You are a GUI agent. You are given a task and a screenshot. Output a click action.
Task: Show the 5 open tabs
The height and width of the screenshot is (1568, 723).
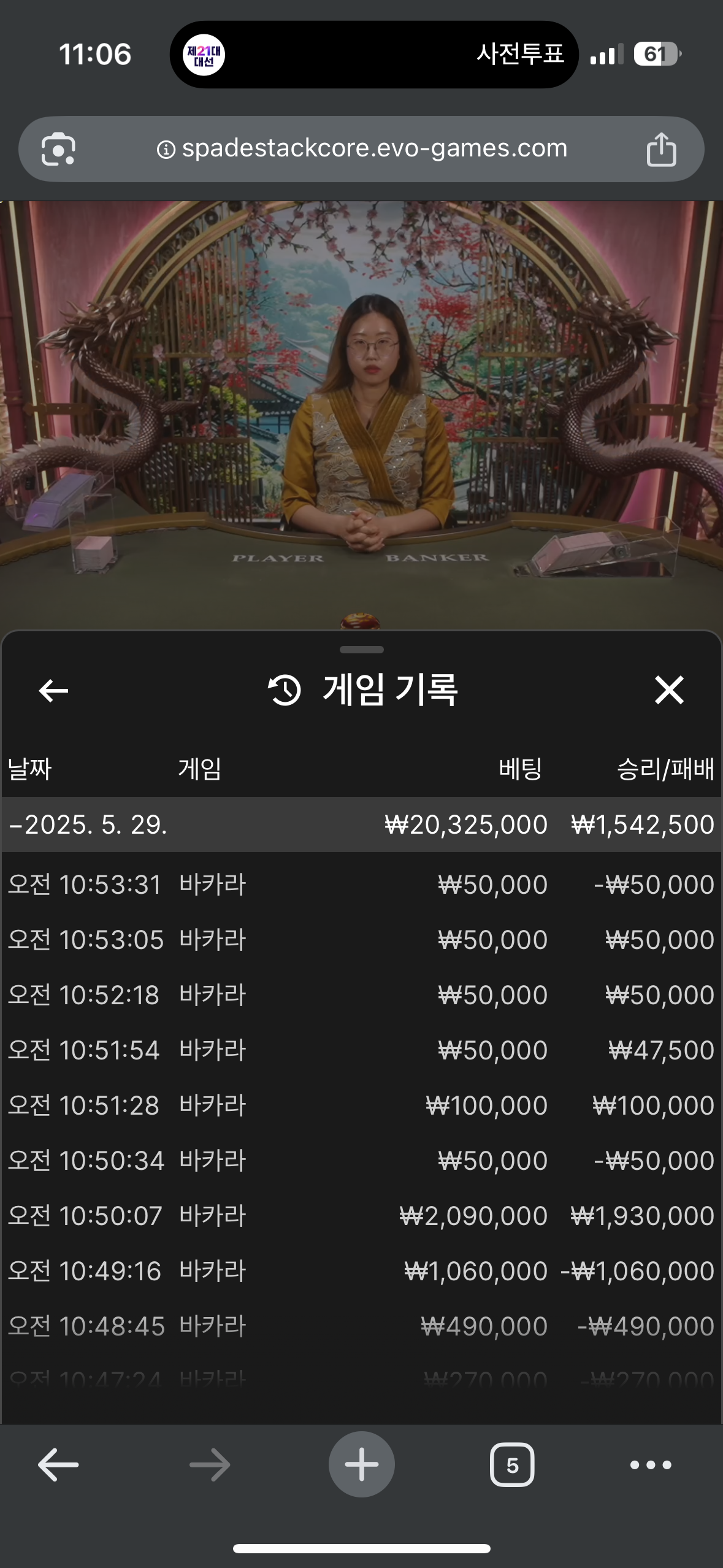click(x=512, y=1465)
